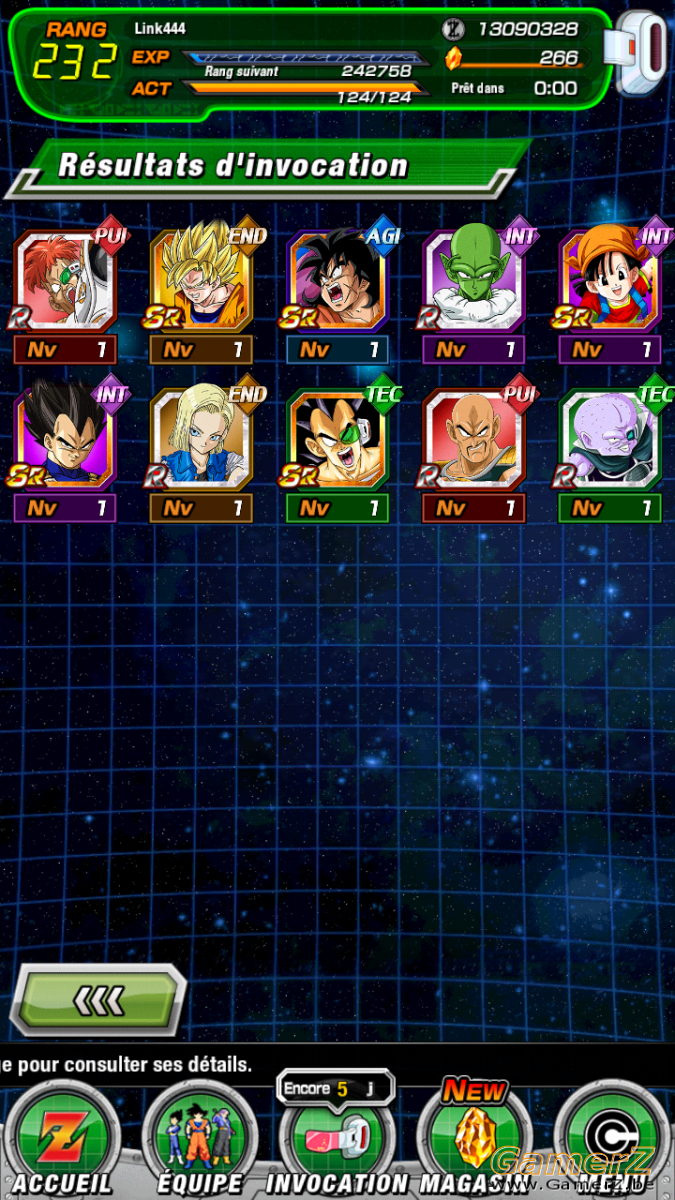View the R END Android 18 card

[x=201, y=453]
